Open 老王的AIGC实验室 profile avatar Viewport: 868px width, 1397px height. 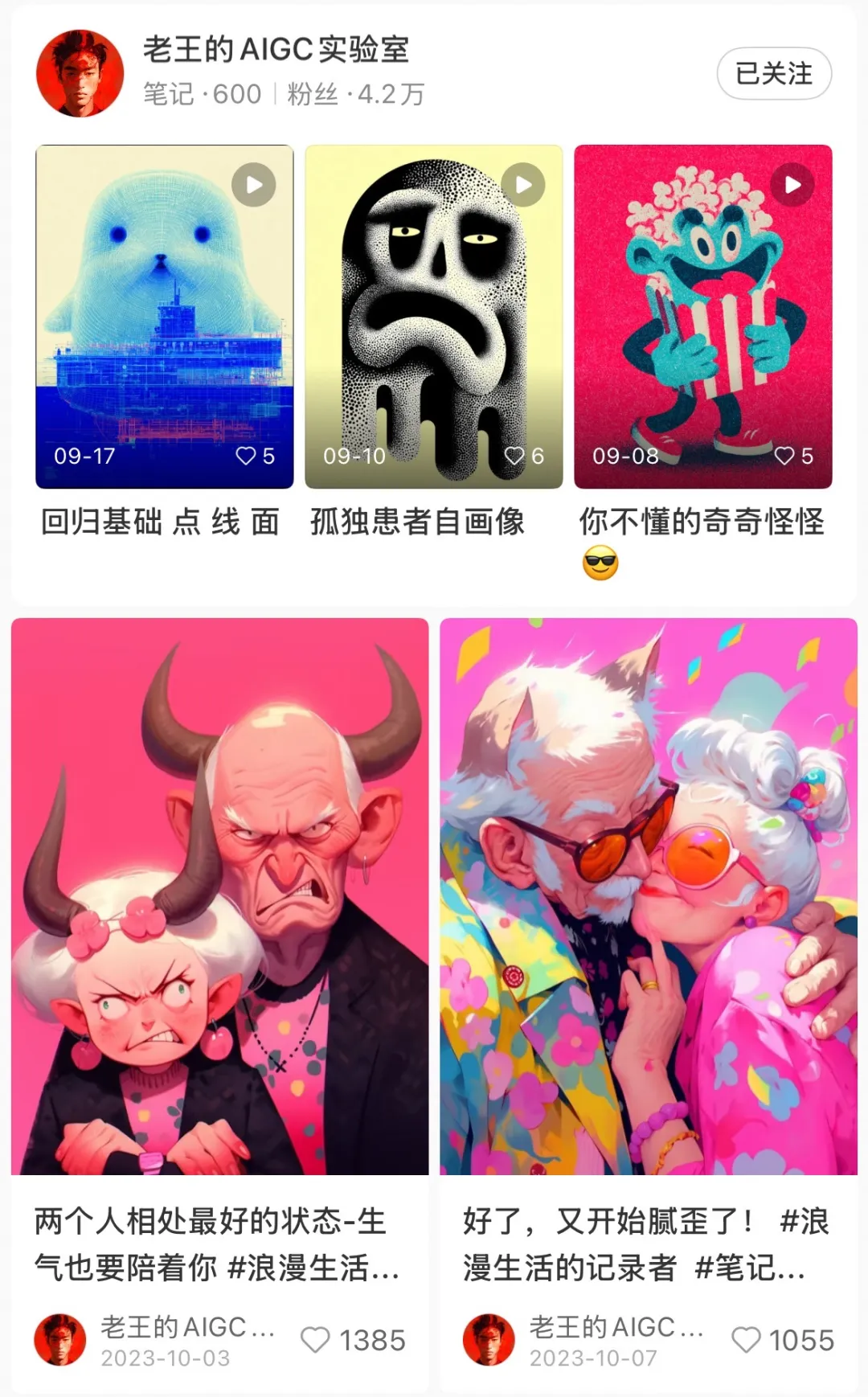tap(80, 73)
